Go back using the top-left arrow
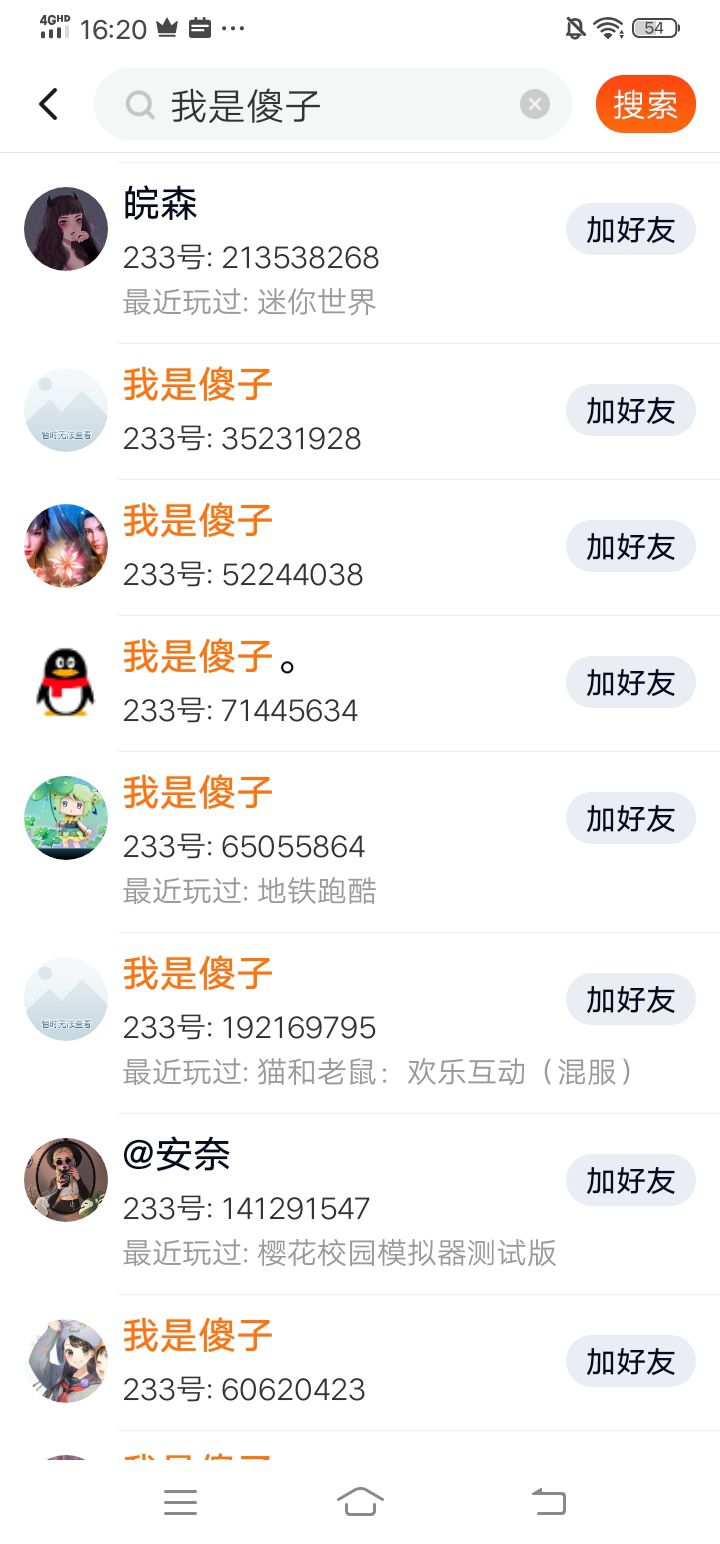Viewport: 720px width, 1544px height. pos(48,104)
